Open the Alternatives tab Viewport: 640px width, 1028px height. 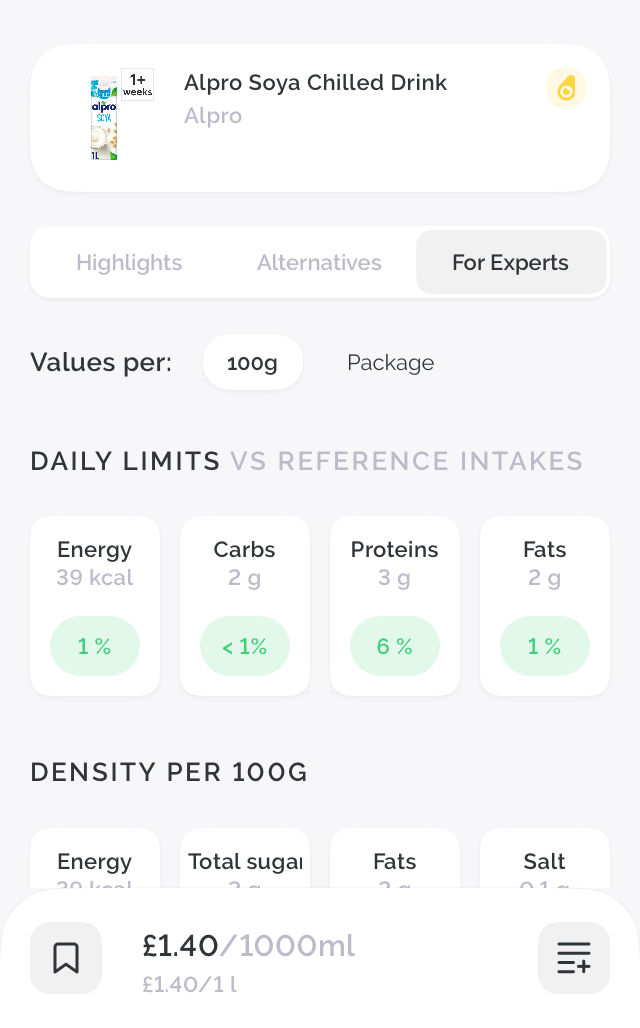[x=319, y=262]
